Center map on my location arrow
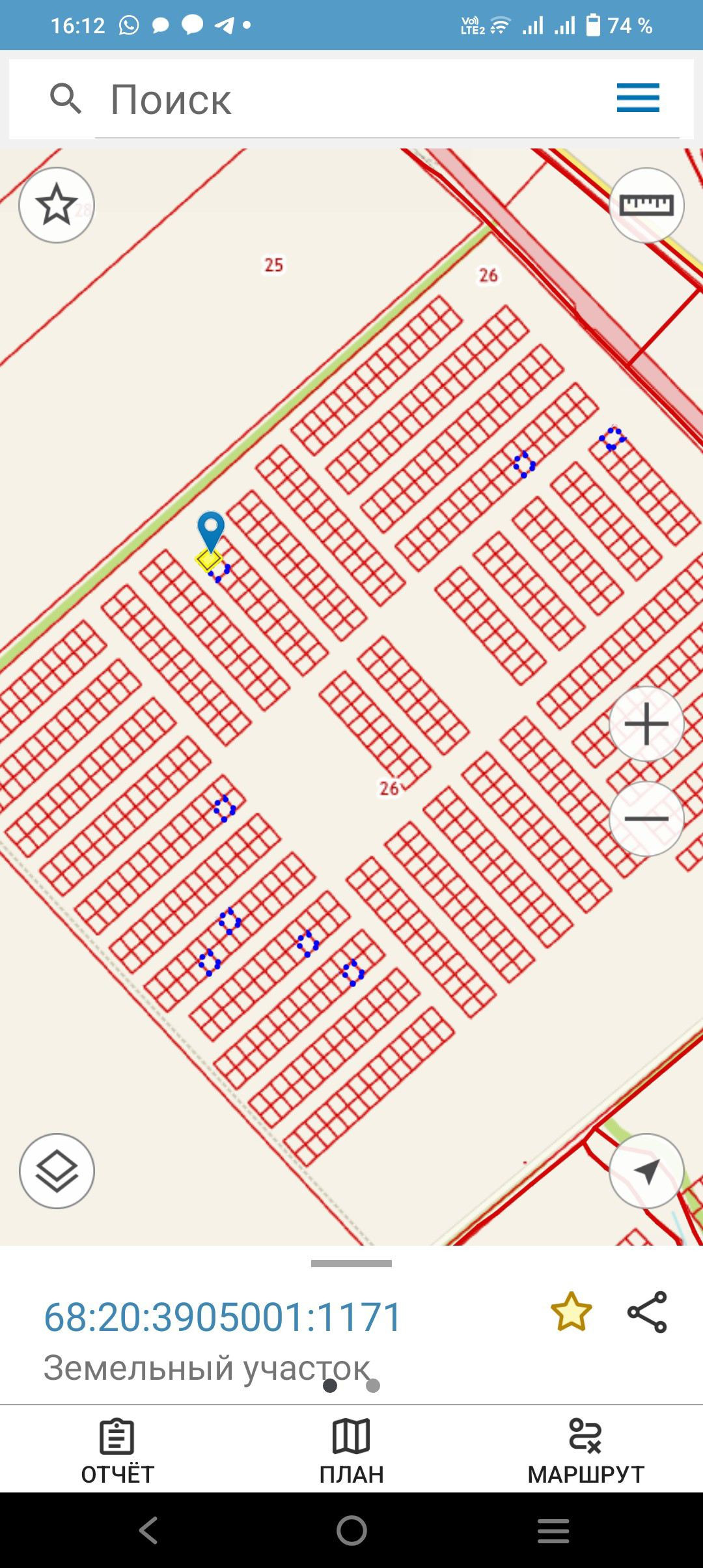703x1568 pixels. tap(646, 1171)
